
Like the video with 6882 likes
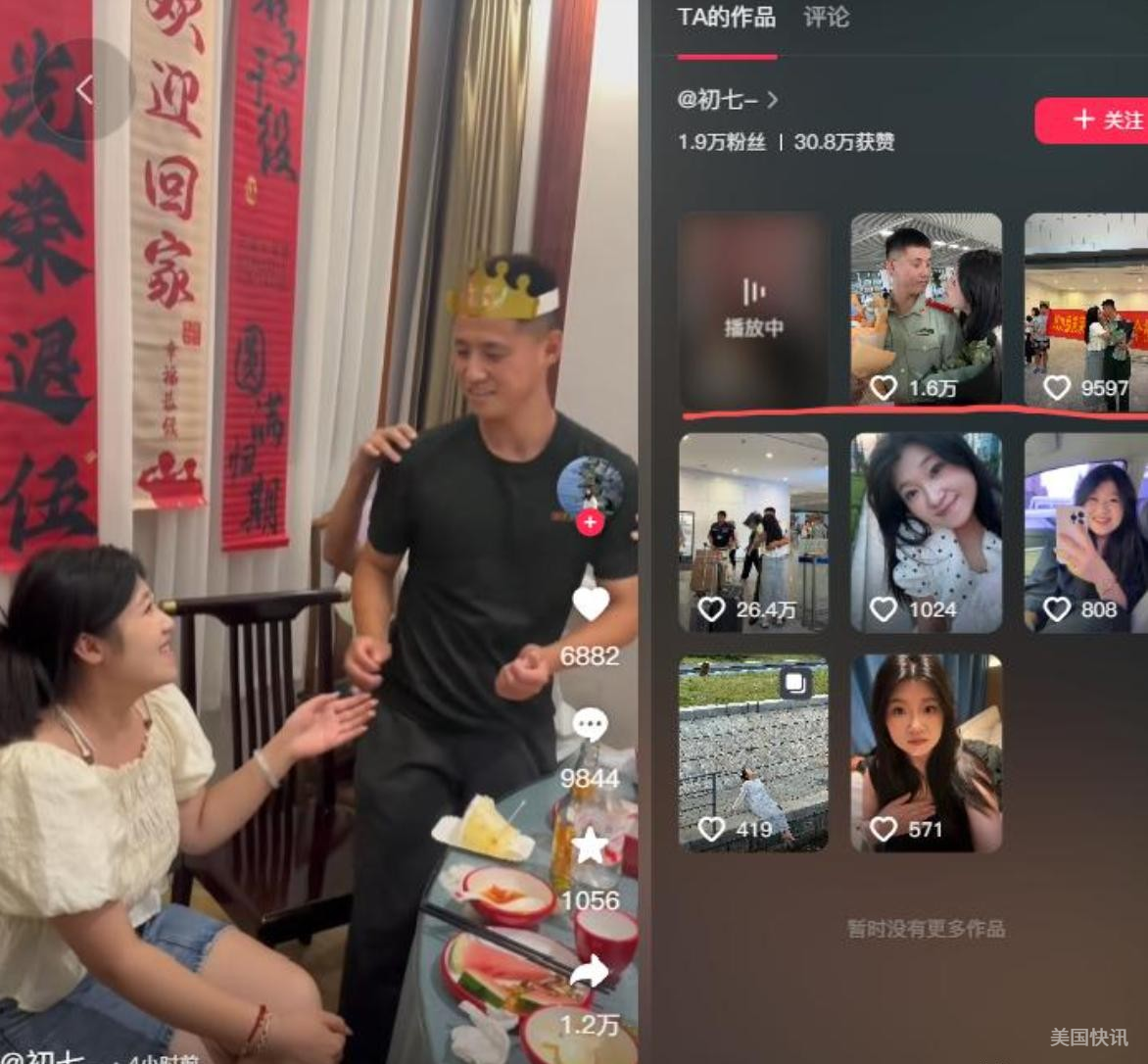coord(590,605)
